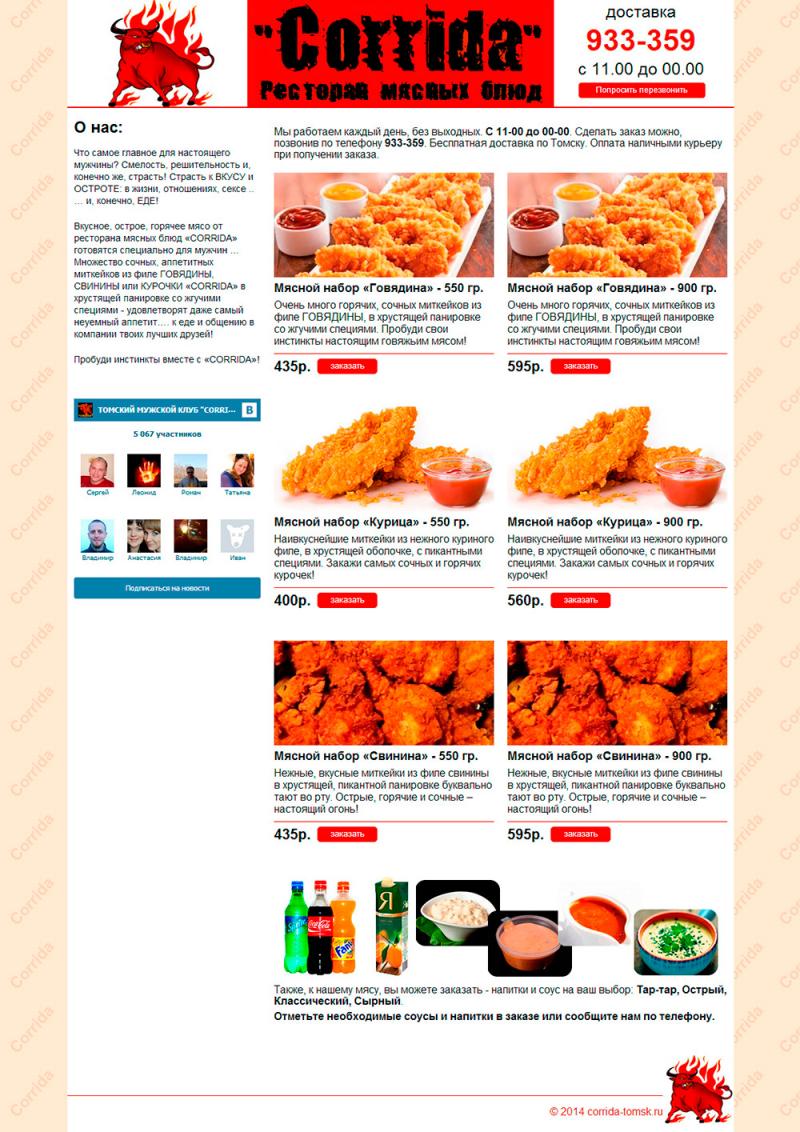The height and width of the screenshot is (1132, 800).
Task: Order the «Курица» 900 гр. set for 560р.
Action: (580, 600)
